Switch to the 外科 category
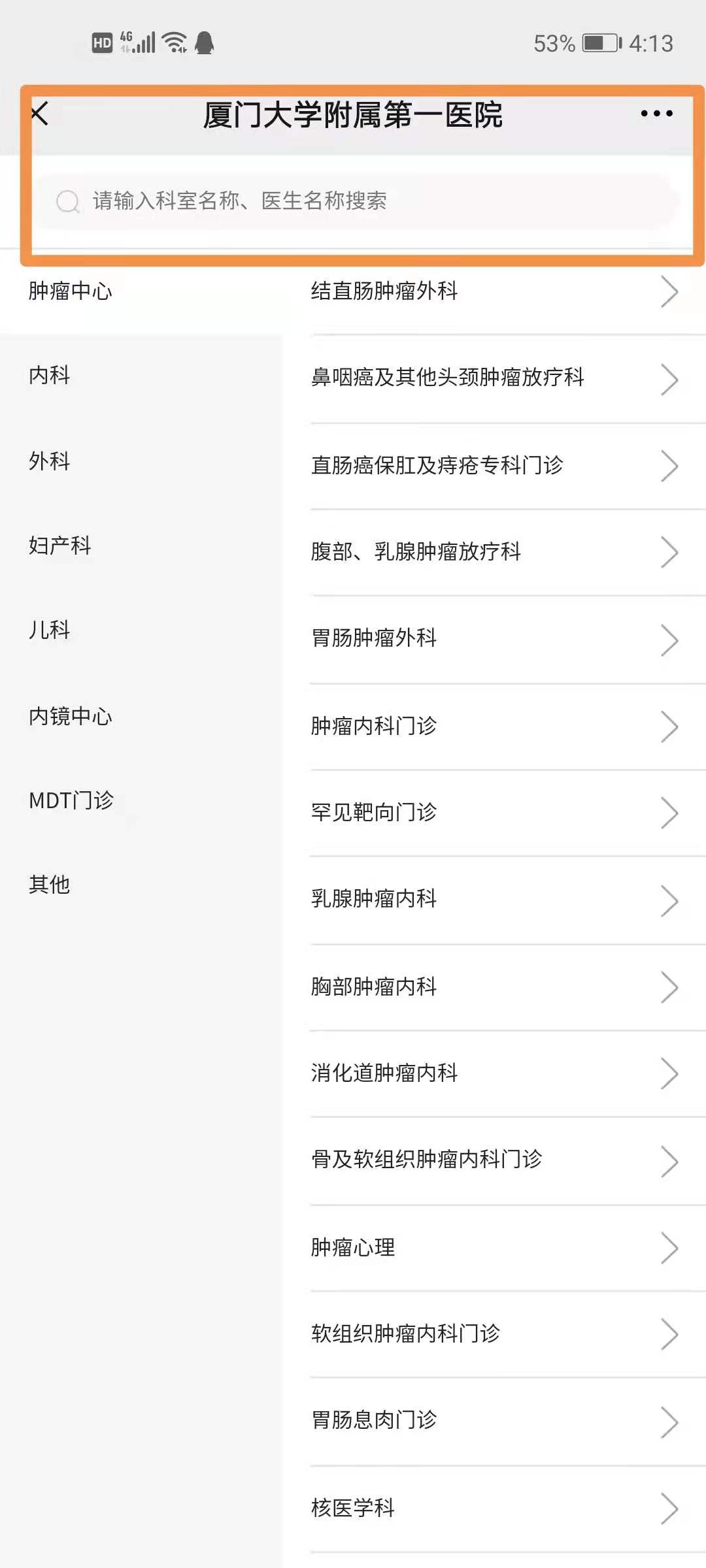The height and width of the screenshot is (1568, 706). pos(50,461)
